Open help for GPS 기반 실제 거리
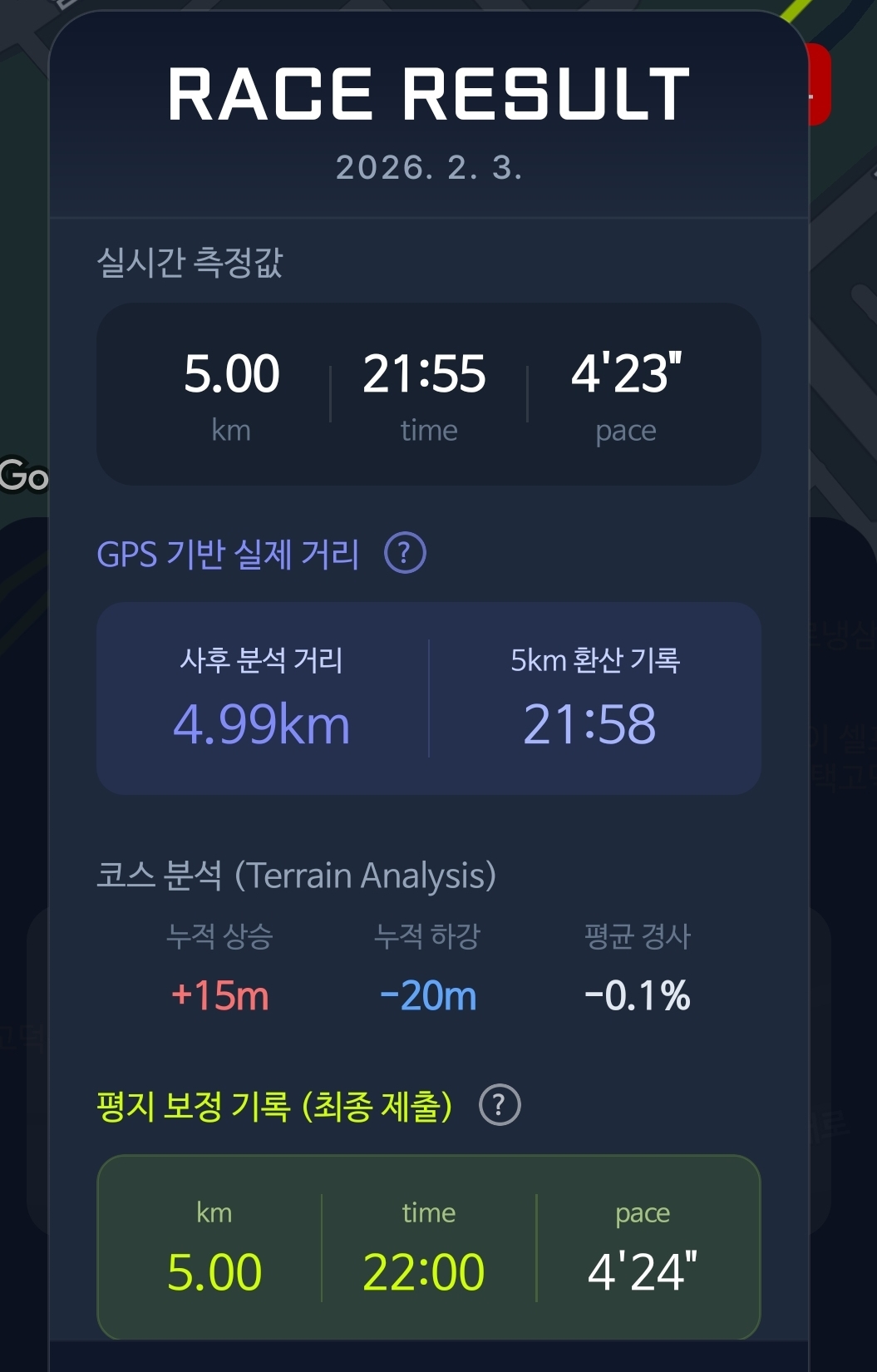Screen dimensions: 877x1372 pos(405,553)
